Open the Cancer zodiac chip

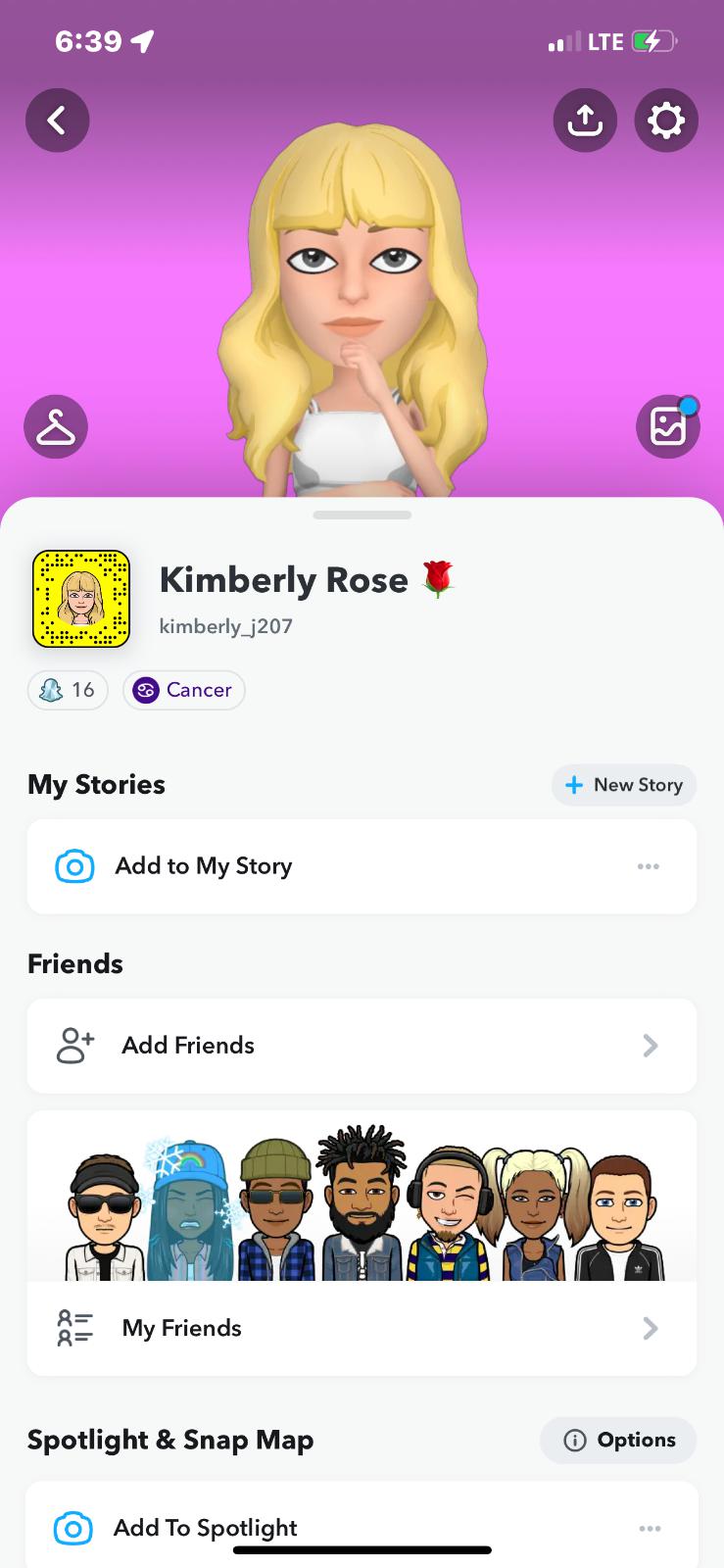184,690
